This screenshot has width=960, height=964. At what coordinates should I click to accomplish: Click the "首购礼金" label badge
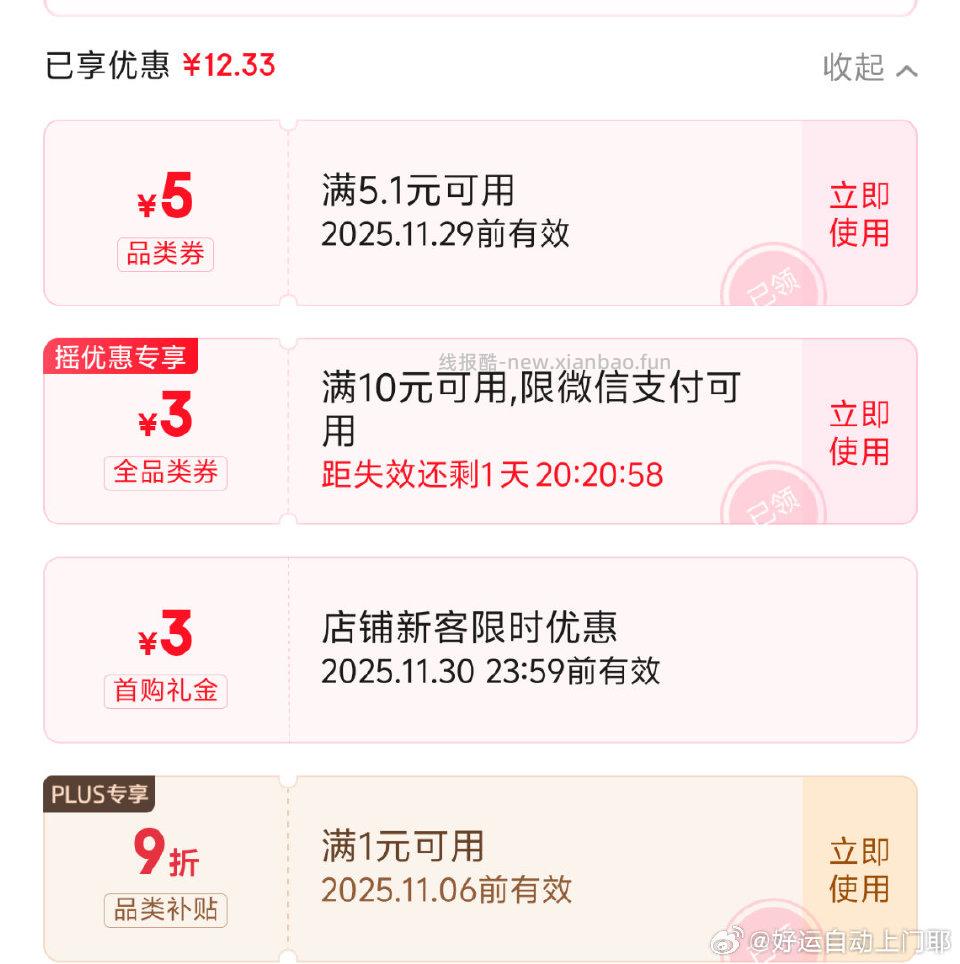pyautogui.click(x=165, y=690)
